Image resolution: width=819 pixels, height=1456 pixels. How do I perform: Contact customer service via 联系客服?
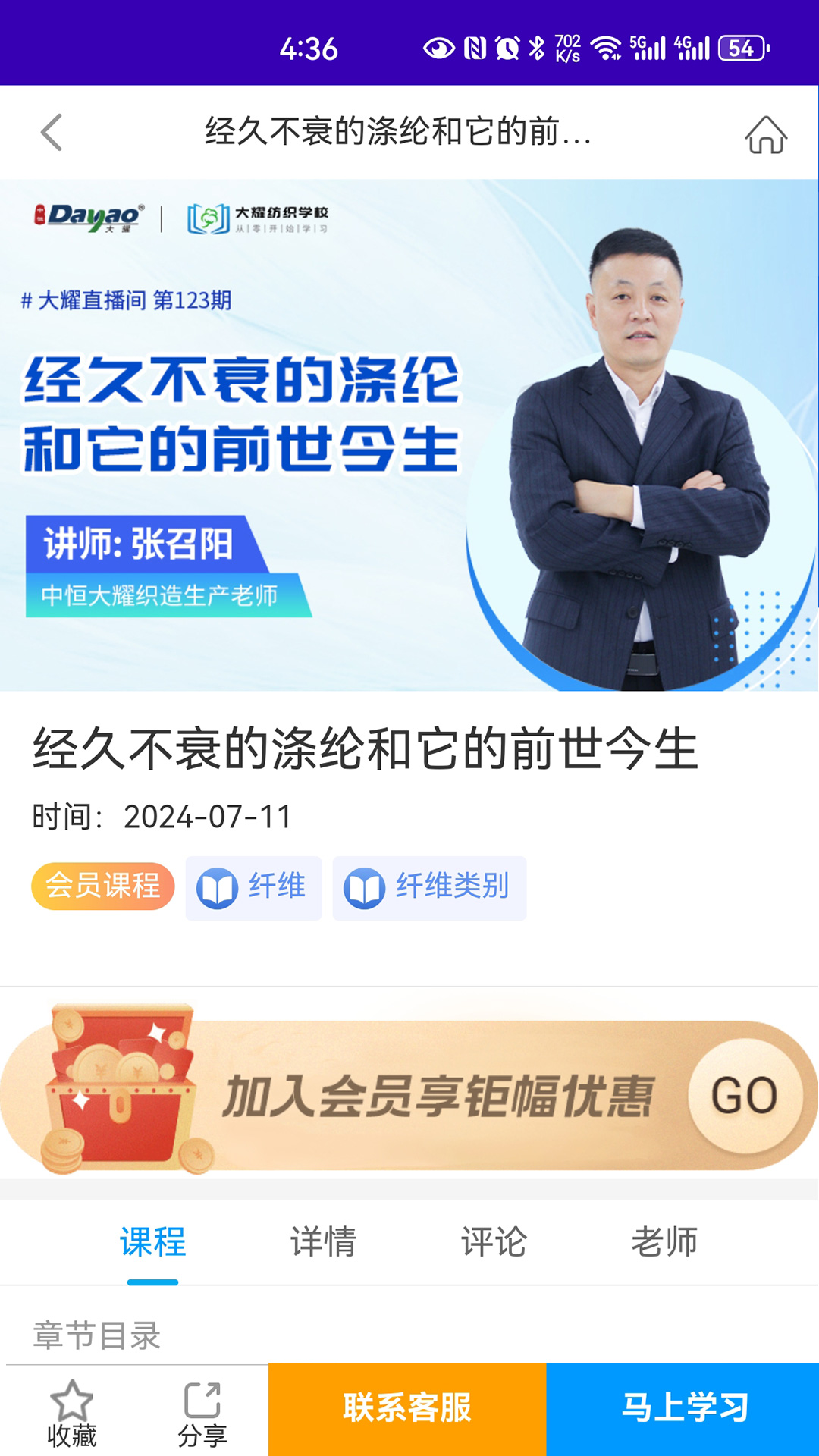(x=407, y=1408)
